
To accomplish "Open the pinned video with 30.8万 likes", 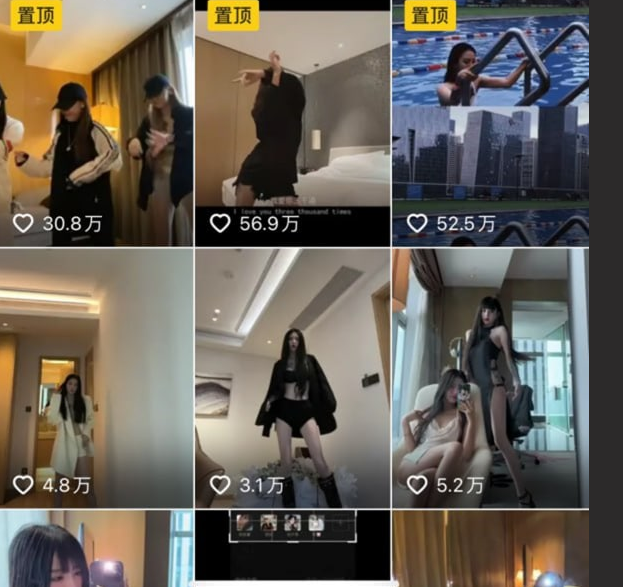I will pos(96,125).
